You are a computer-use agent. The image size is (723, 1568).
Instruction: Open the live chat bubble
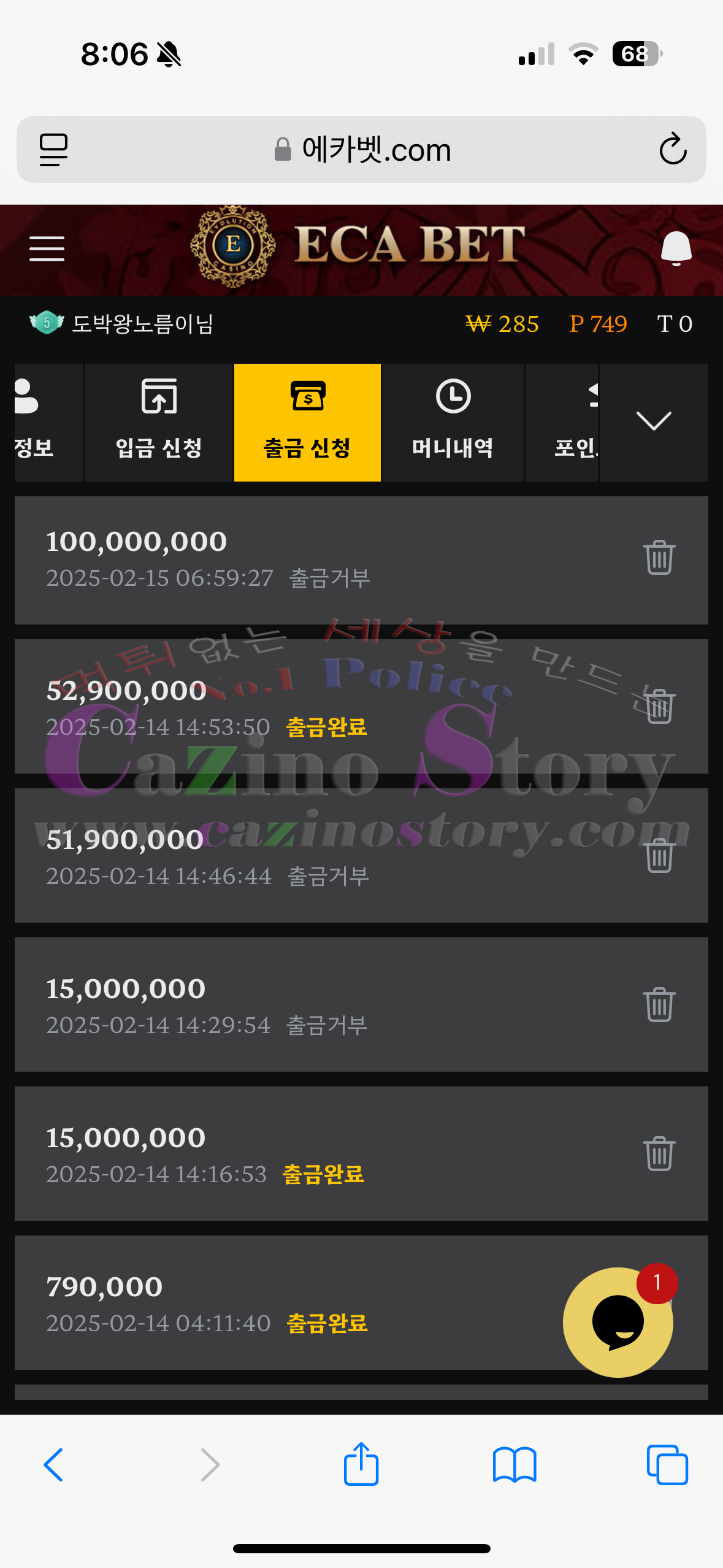point(618,1322)
